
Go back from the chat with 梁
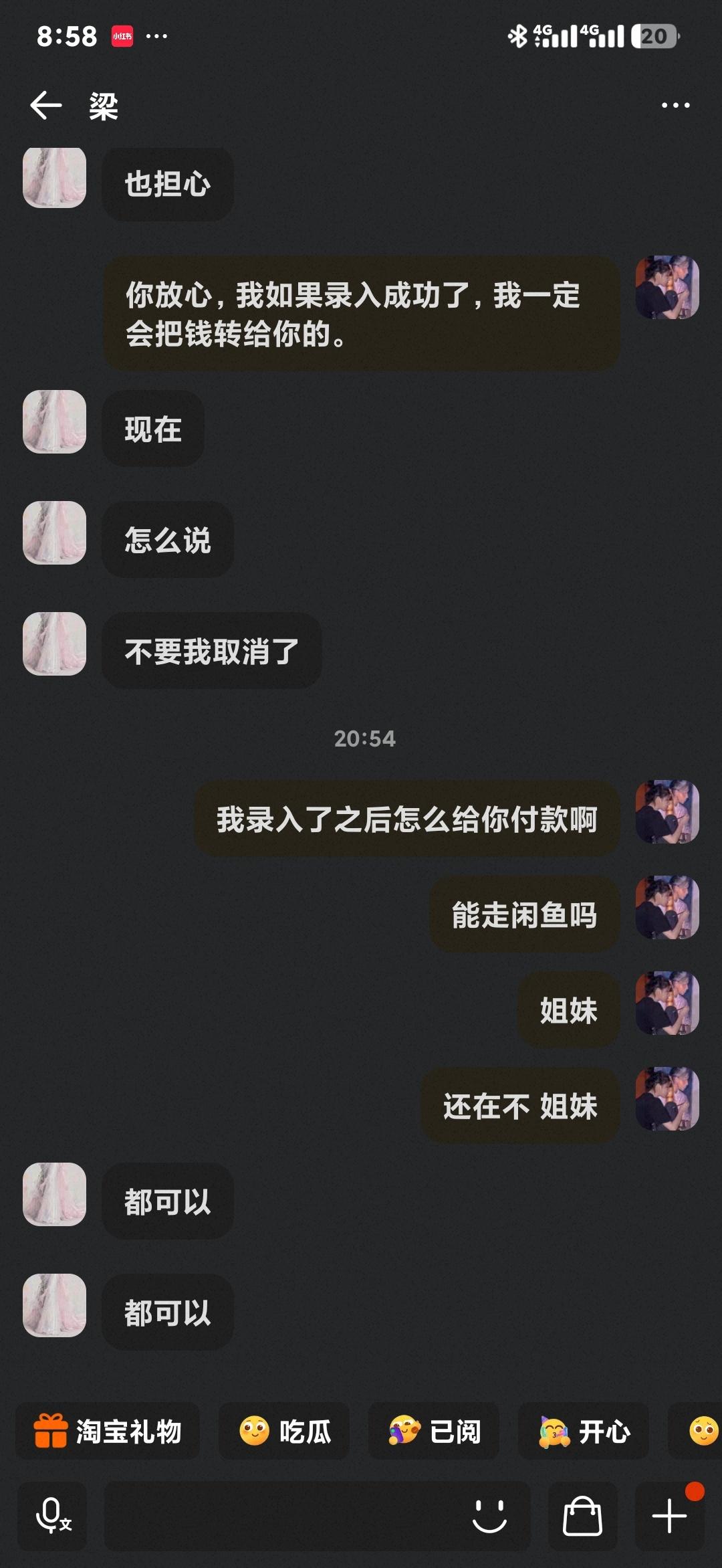tap(45, 106)
